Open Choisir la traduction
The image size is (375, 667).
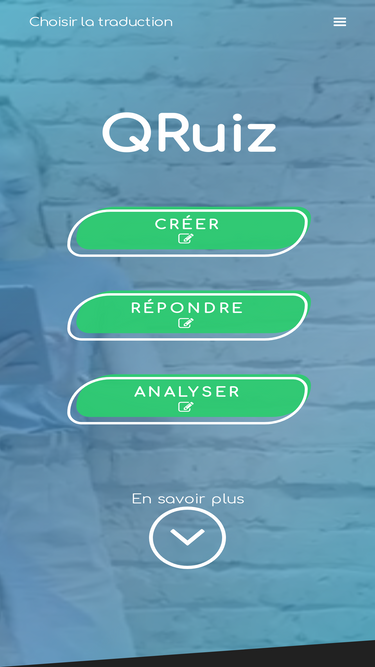(101, 22)
